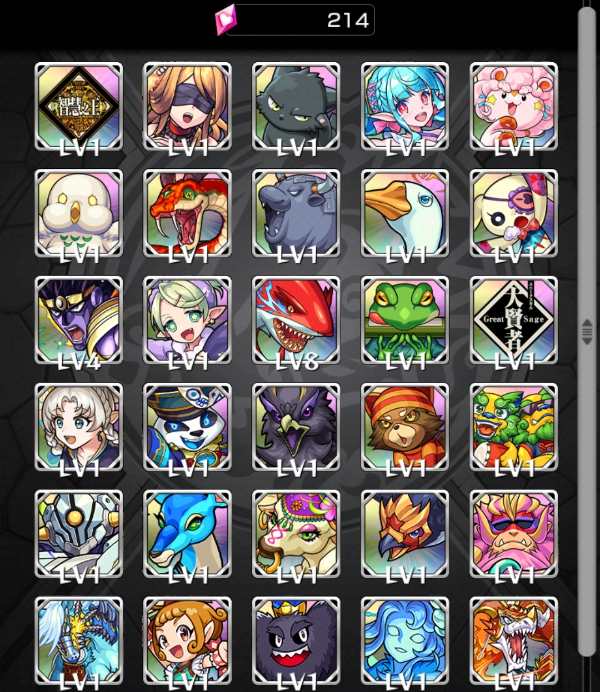This screenshot has height=692, width=600.
Task: Select the blindfolded blonde girl character
Action: click(187, 107)
